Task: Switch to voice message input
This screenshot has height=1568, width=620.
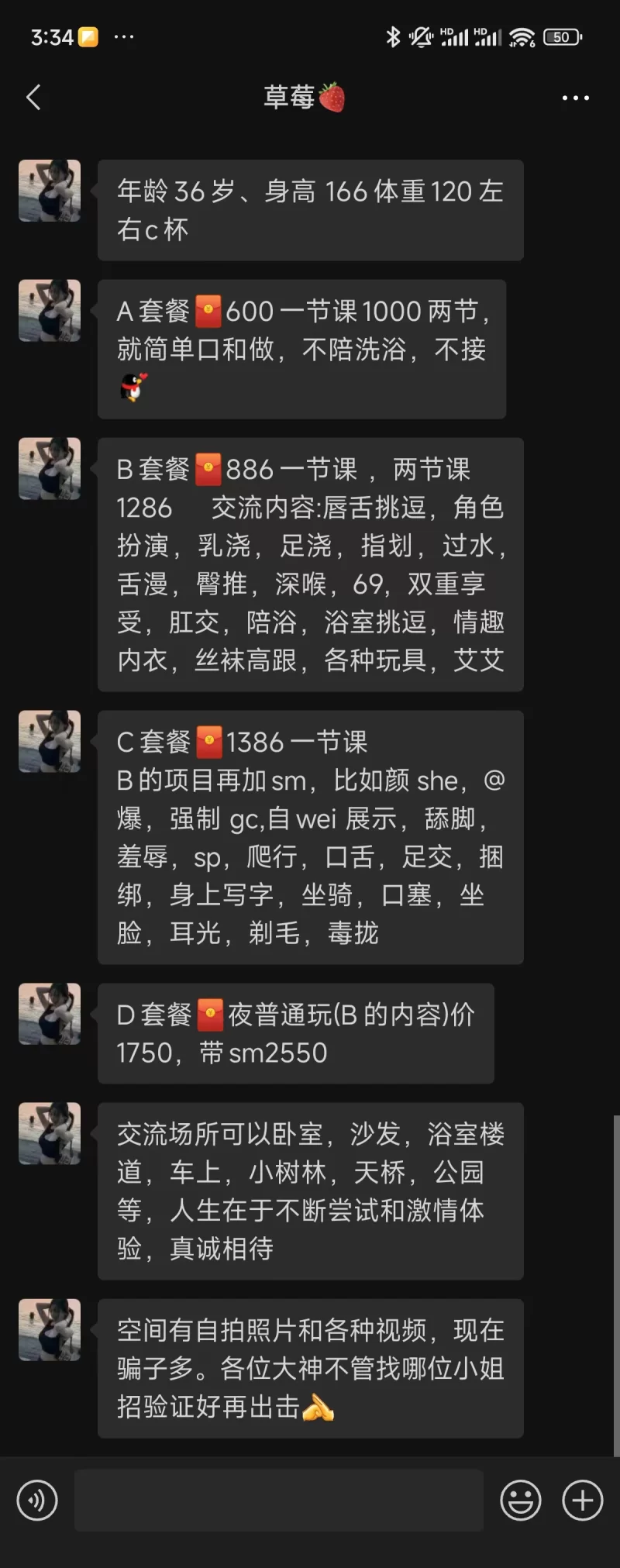Action: pyautogui.click(x=36, y=1501)
